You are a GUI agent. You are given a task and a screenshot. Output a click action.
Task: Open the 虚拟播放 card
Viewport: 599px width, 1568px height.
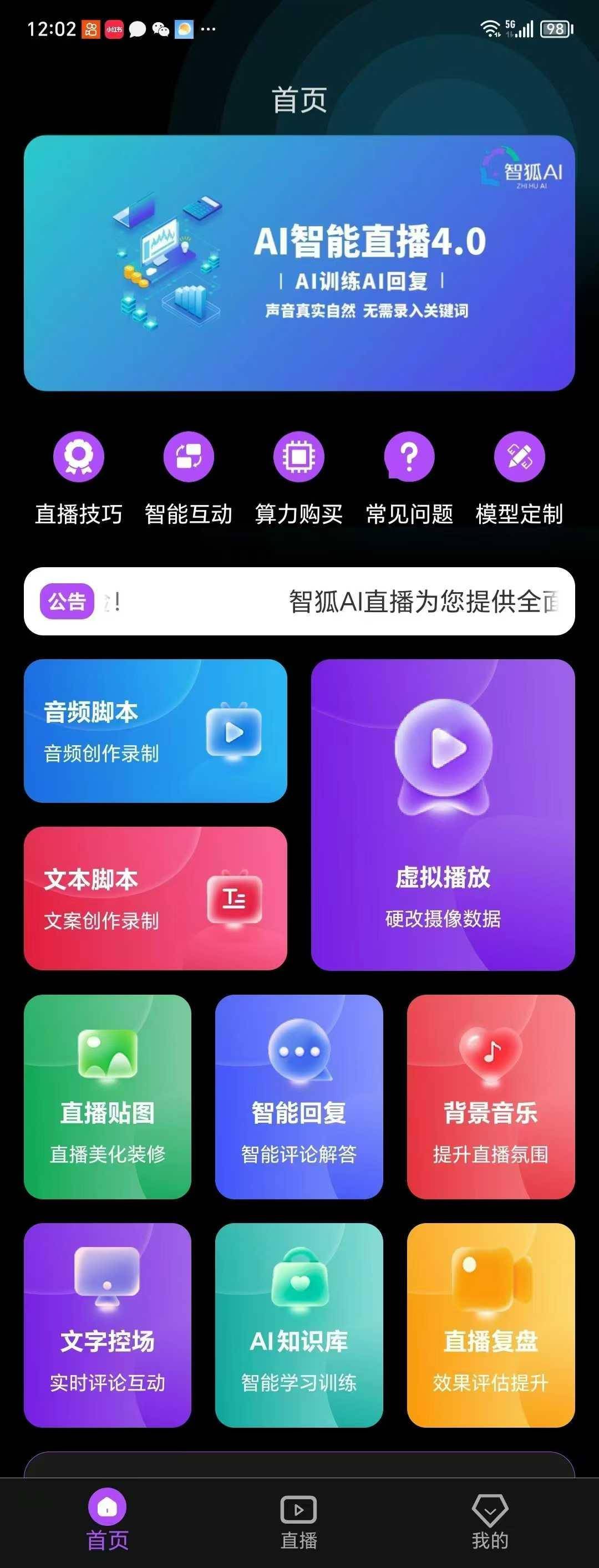pyautogui.click(x=443, y=815)
